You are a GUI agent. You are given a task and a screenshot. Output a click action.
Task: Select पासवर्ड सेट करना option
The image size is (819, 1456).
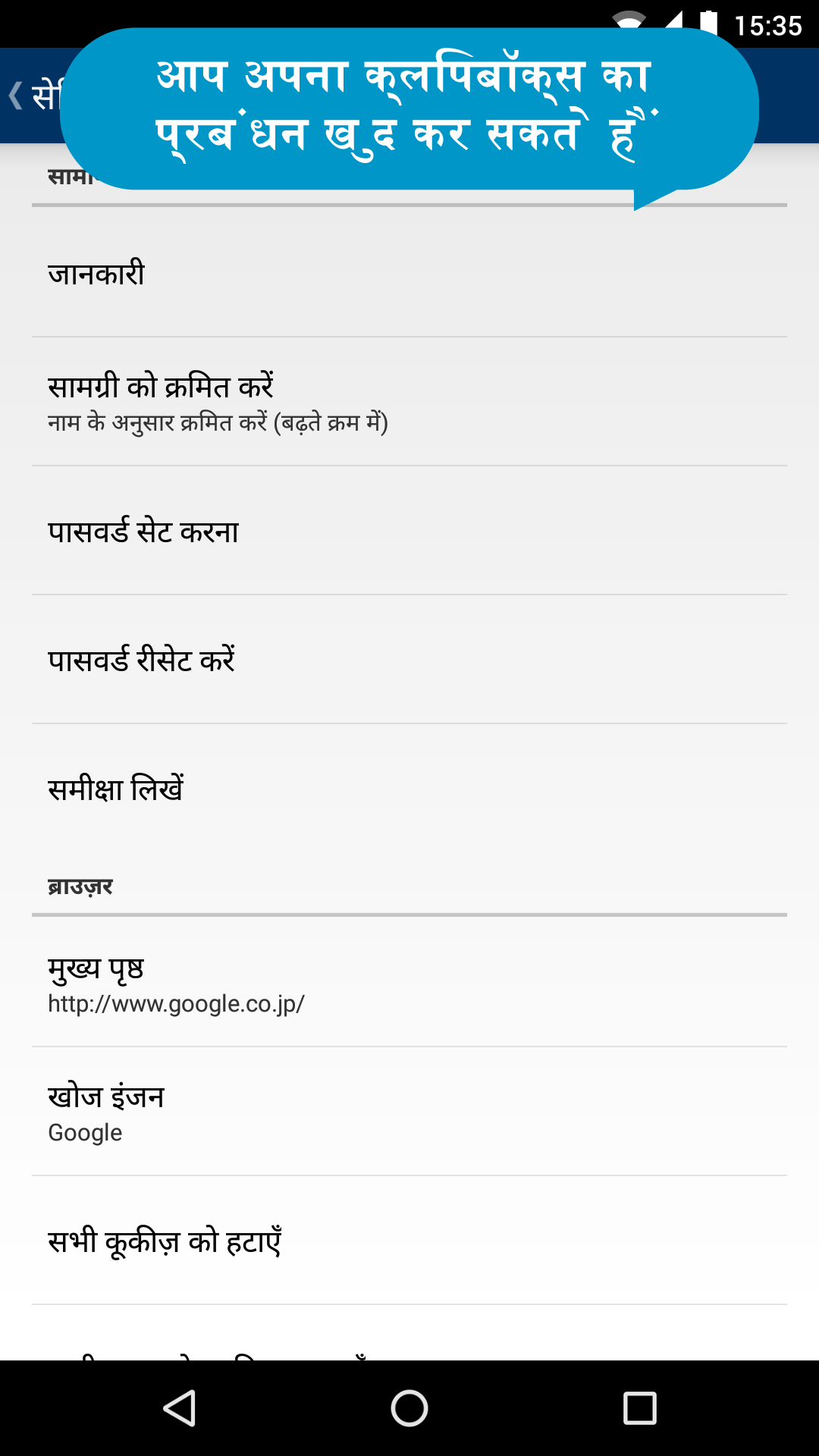pyautogui.click(x=409, y=531)
